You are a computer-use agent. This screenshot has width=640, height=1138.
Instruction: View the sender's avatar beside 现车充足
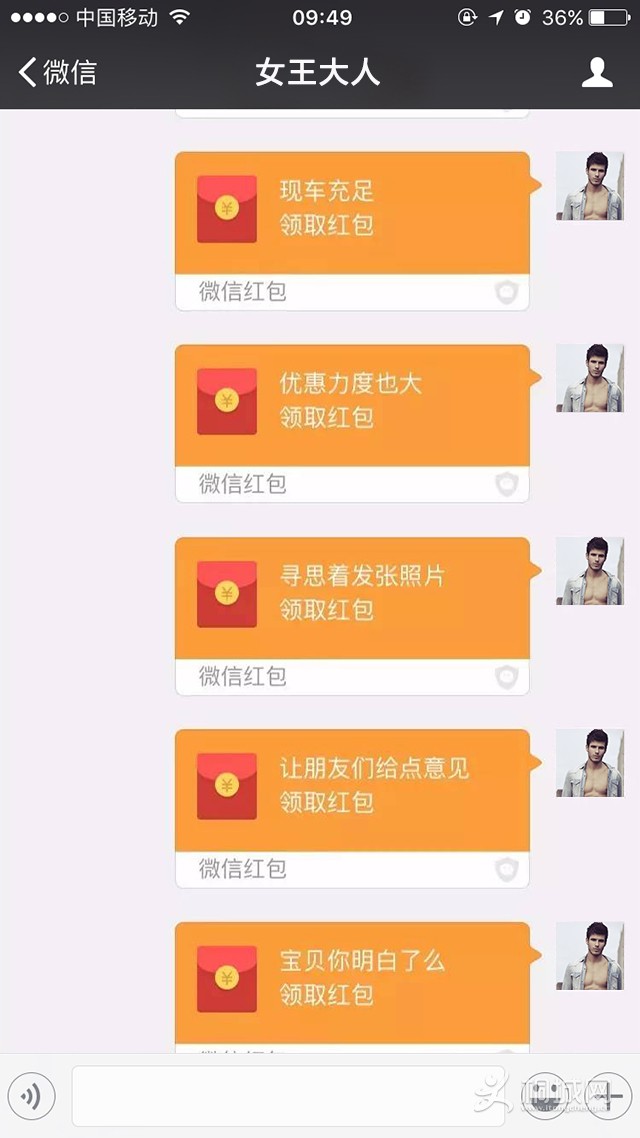(589, 186)
